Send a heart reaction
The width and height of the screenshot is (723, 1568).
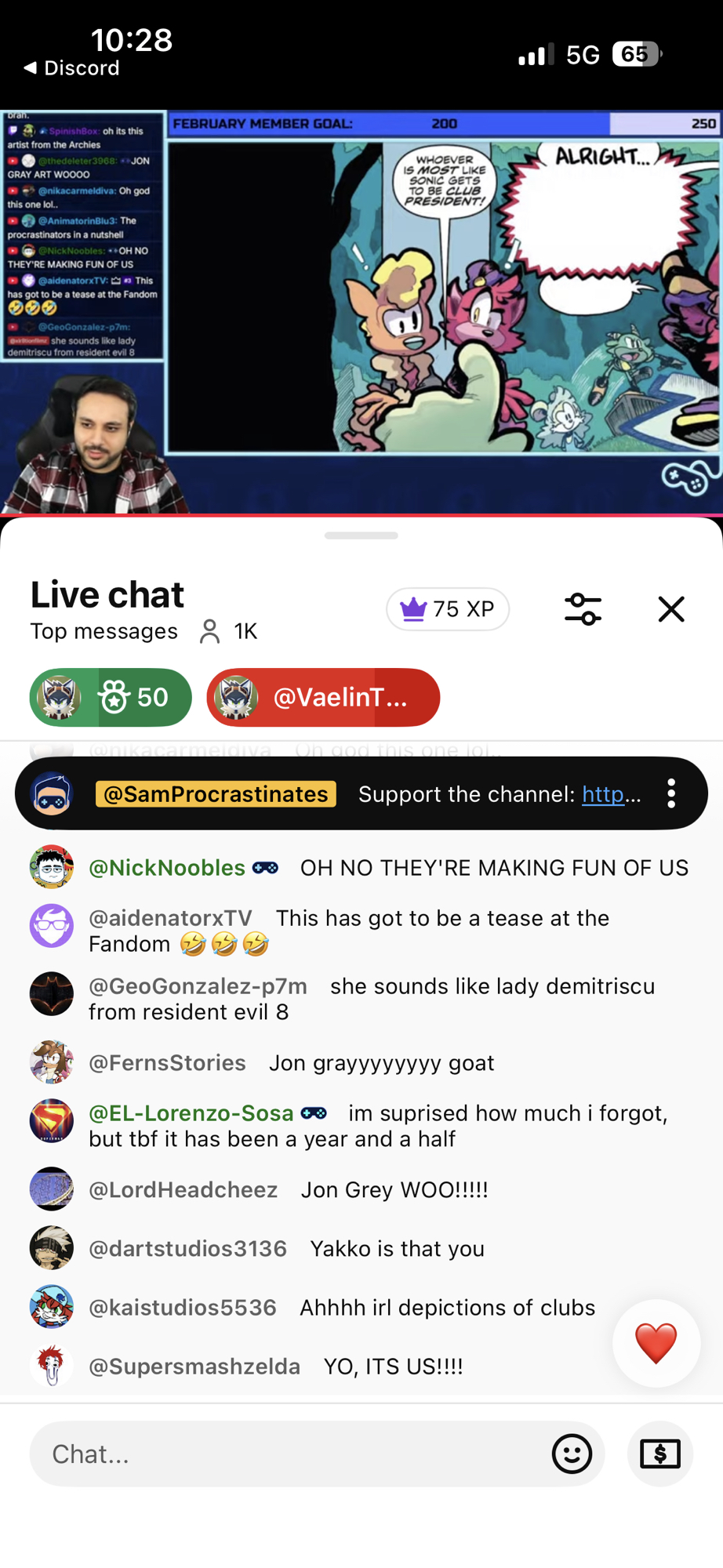(656, 1343)
